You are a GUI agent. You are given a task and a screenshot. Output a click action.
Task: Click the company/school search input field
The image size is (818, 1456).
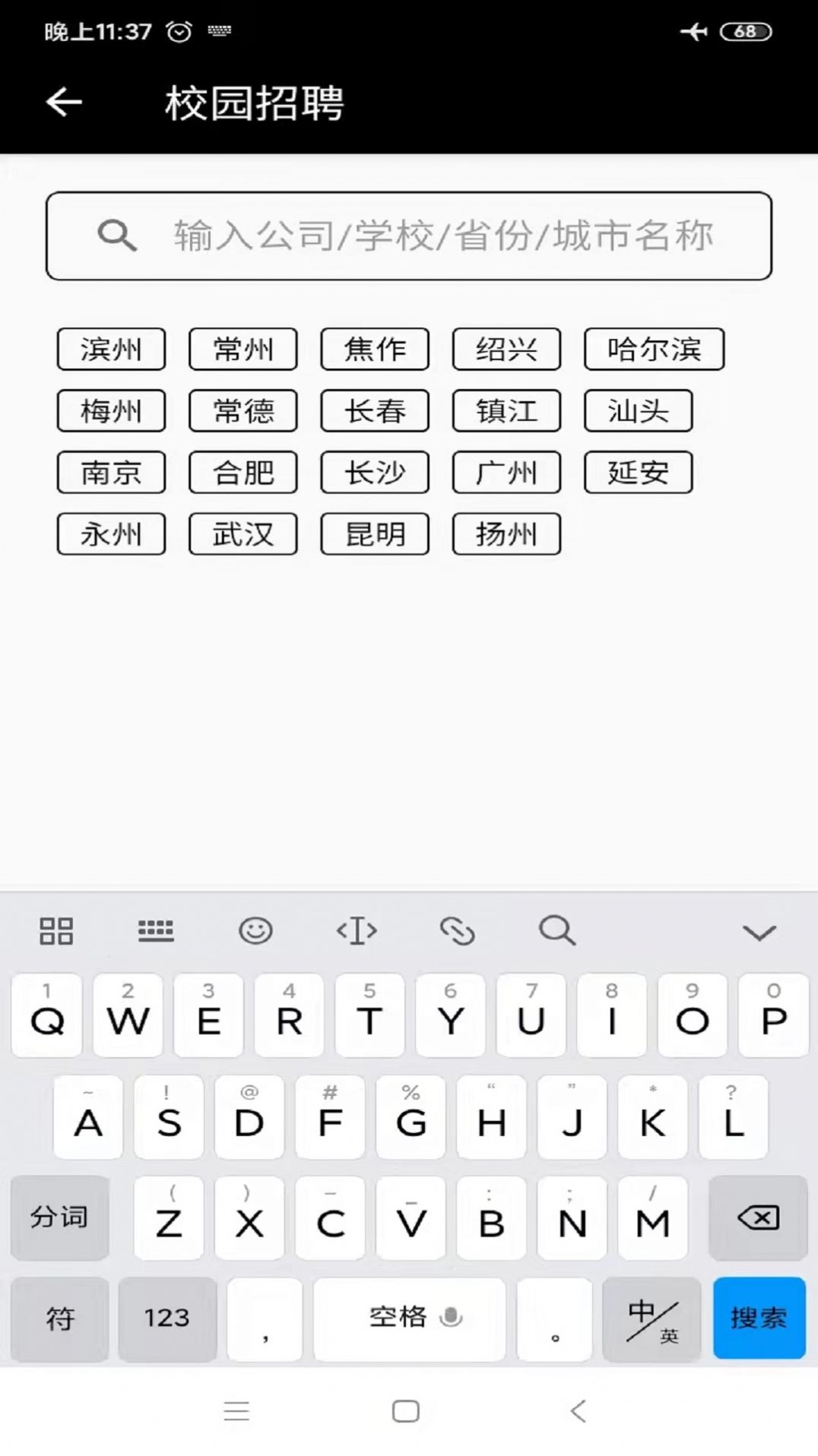coord(441,236)
